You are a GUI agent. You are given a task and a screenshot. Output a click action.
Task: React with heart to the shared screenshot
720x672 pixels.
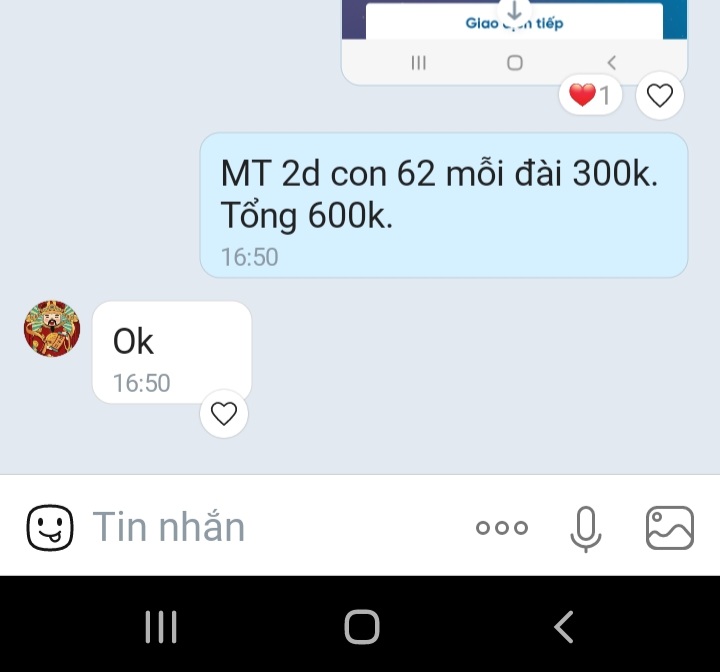660,96
